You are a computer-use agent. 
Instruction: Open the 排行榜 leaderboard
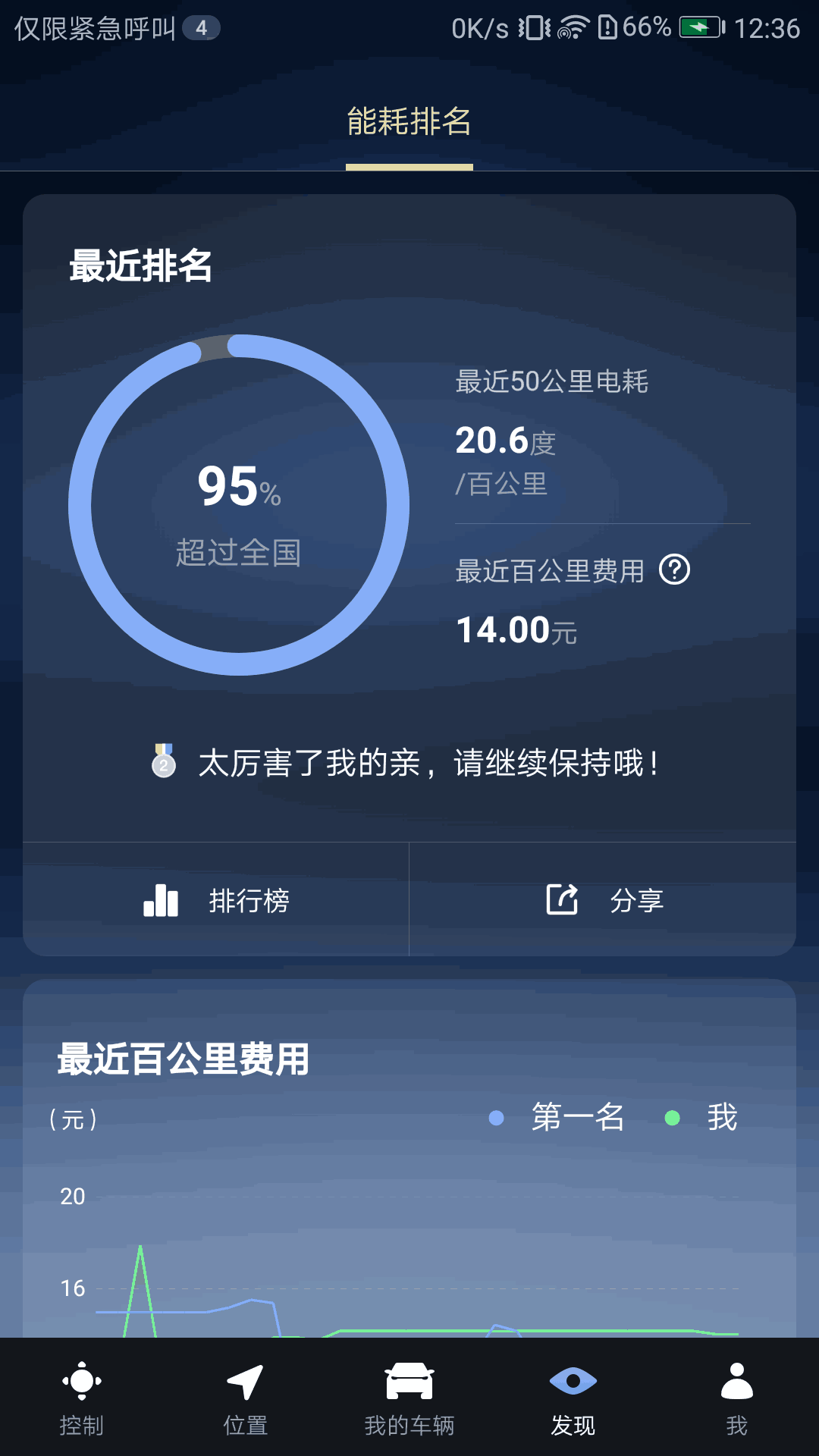(216, 900)
